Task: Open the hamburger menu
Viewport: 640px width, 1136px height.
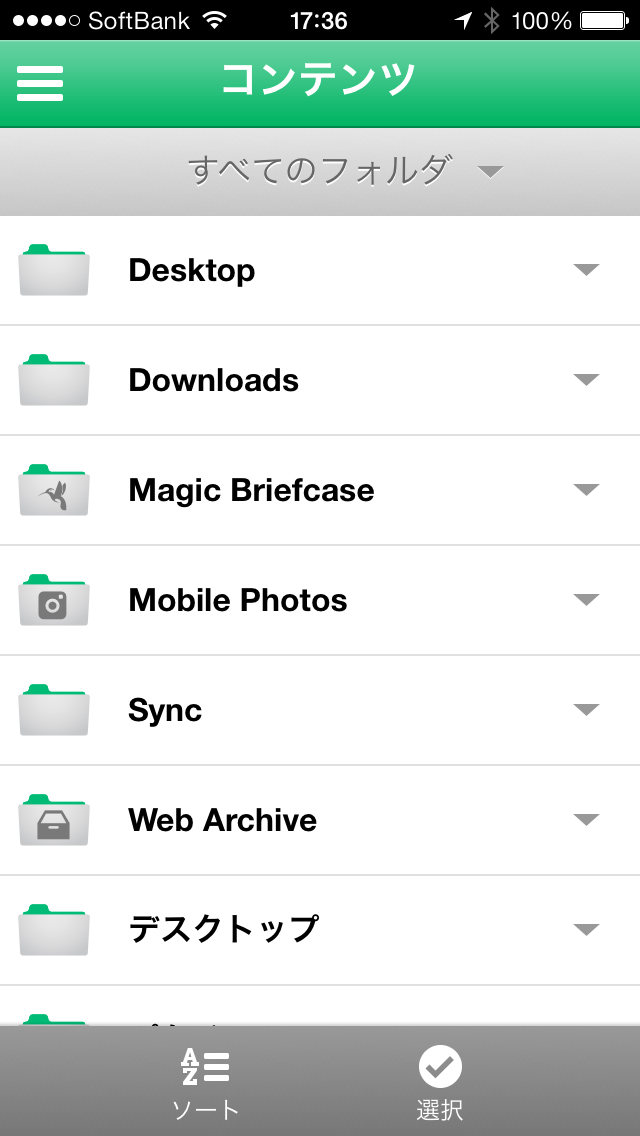Action: click(40, 83)
